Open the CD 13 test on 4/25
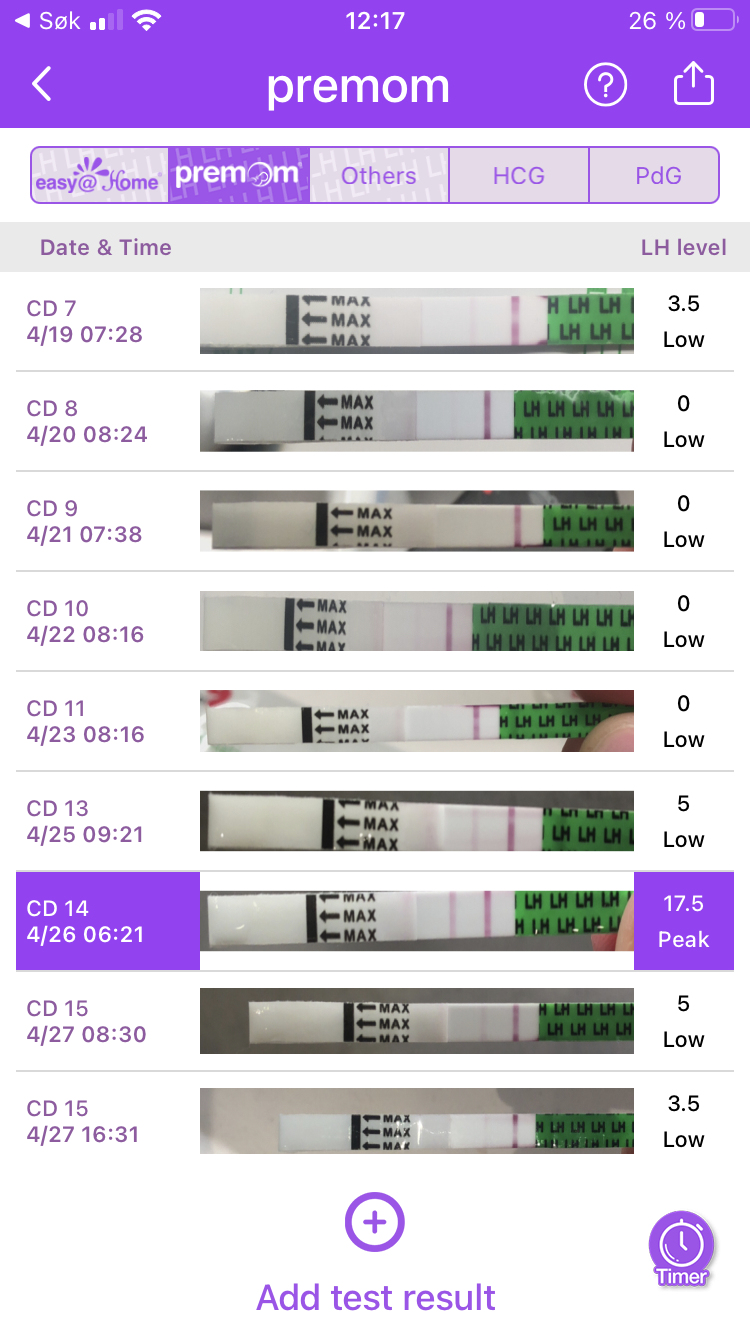This screenshot has height=1334, width=750. pyautogui.click(x=375, y=821)
